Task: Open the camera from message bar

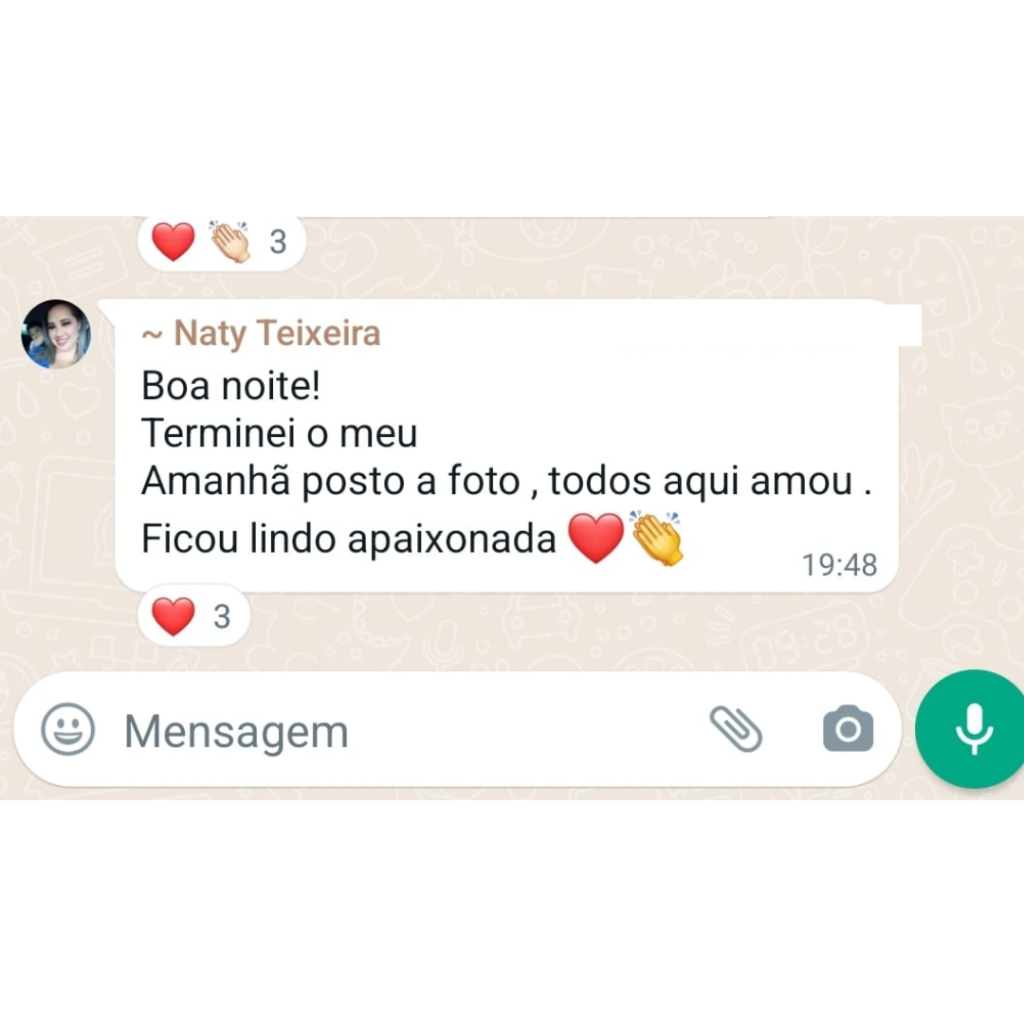Action: 848,729
